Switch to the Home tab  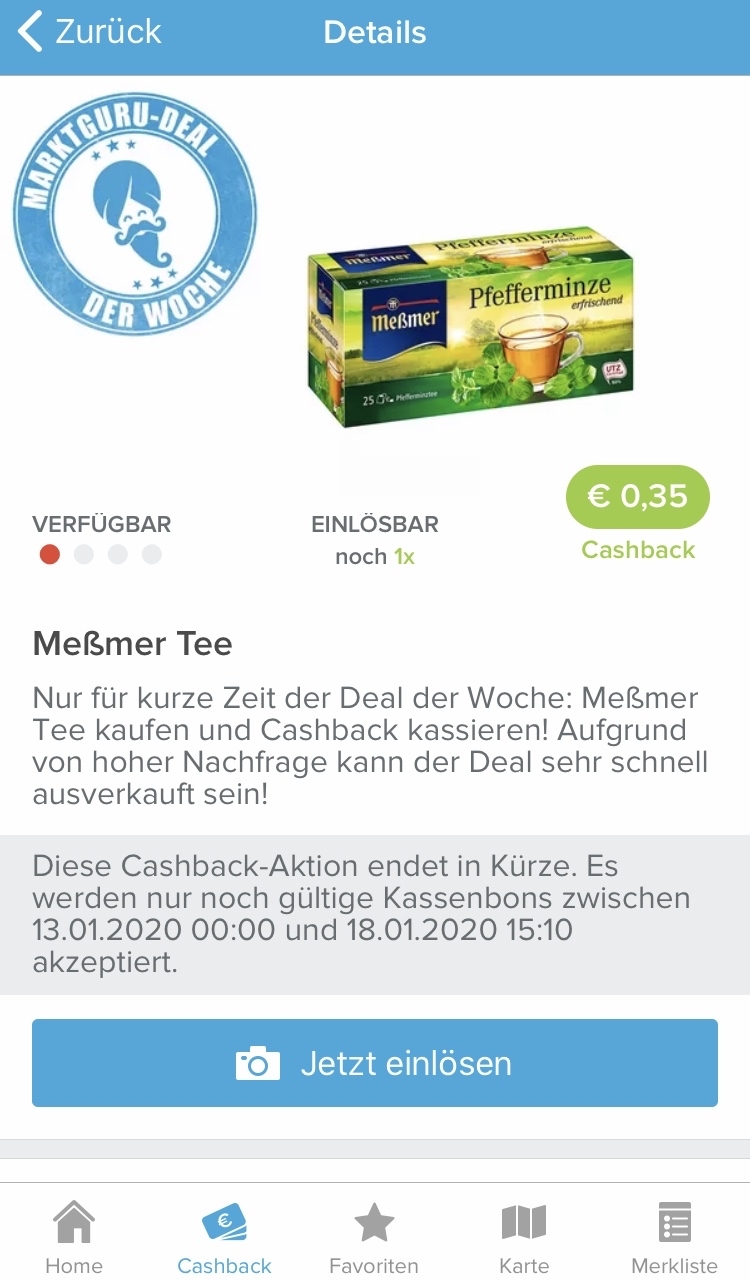[x=74, y=1238]
